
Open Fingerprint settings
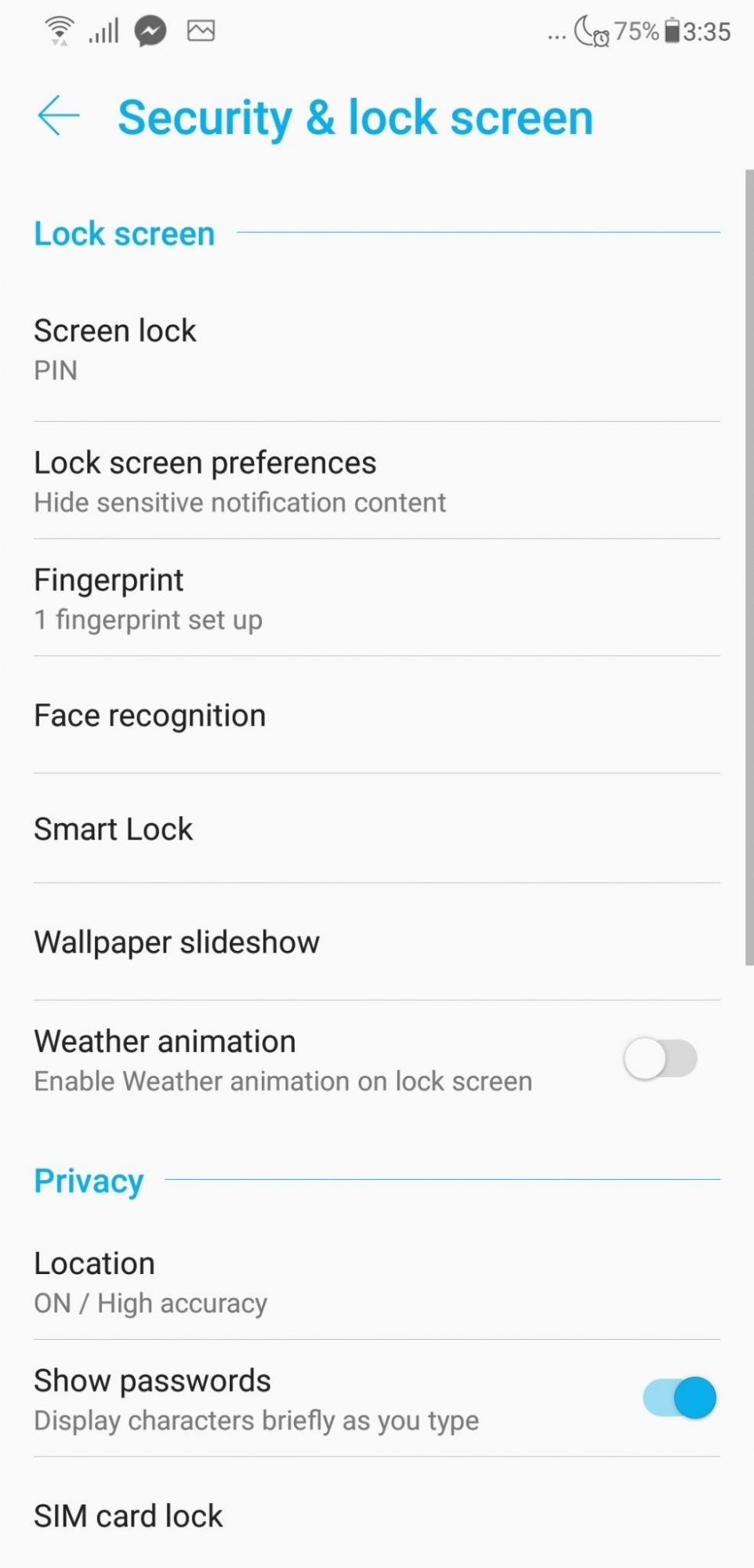pyautogui.click(x=376, y=599)
